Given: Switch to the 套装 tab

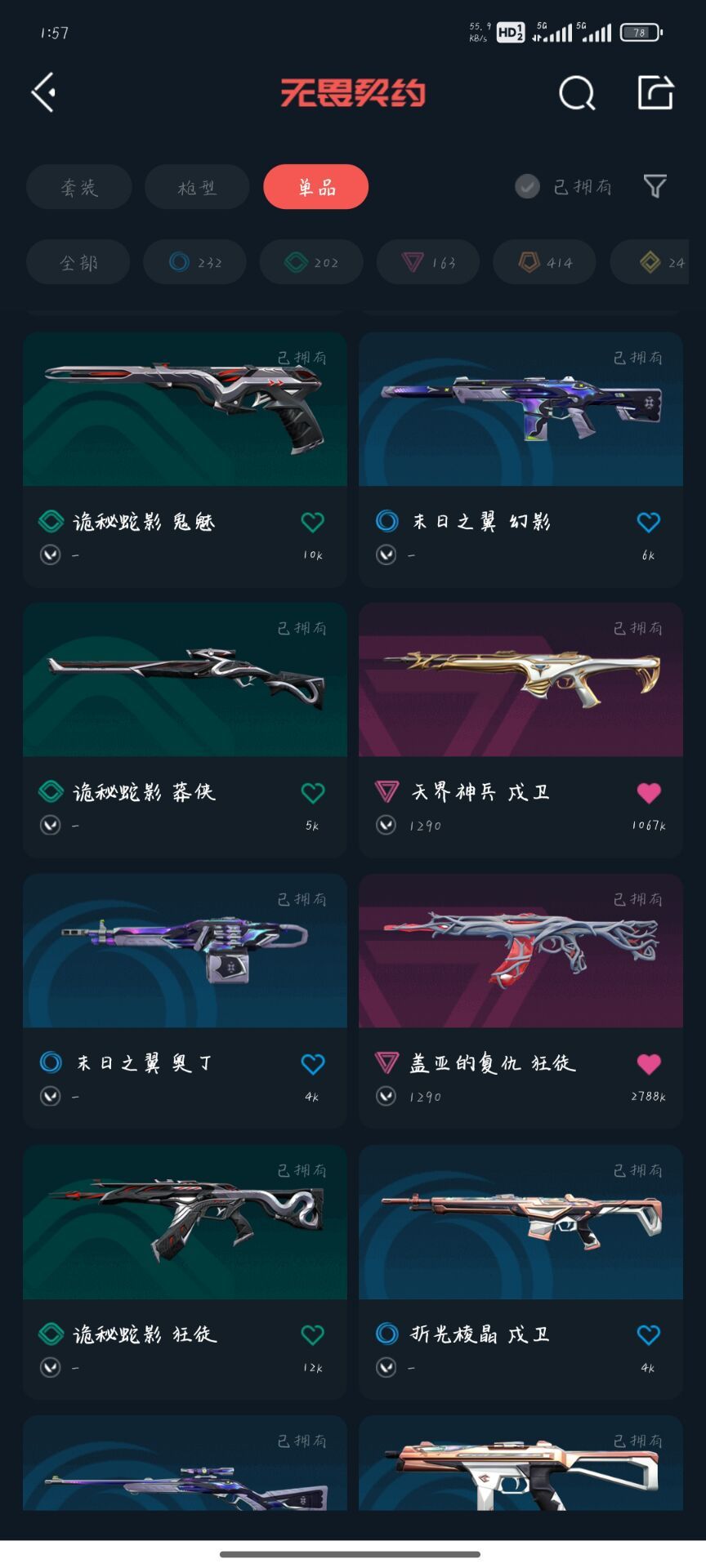Looking at the screenshot, I should (x=79, y=187).
